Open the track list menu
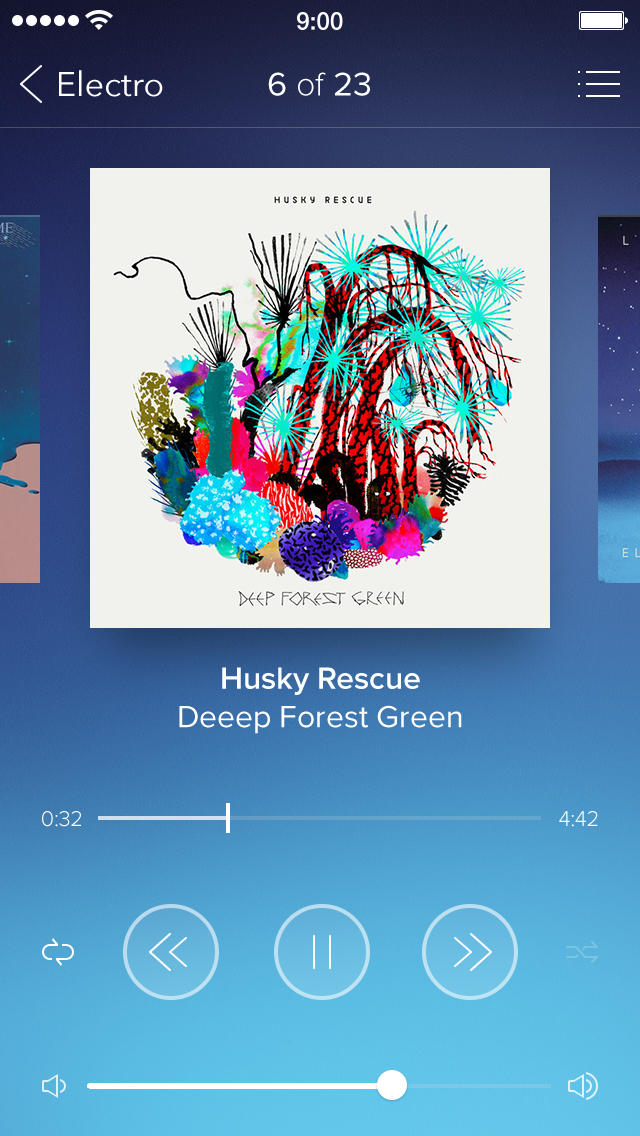This screenshot has height=1136, width=640. tap(599, 84)
